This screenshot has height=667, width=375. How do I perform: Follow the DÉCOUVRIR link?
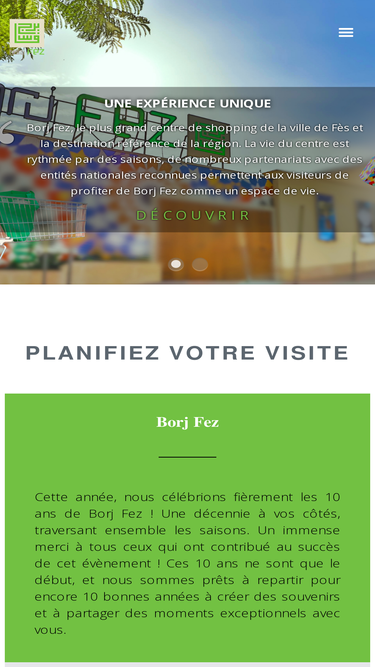193,215
